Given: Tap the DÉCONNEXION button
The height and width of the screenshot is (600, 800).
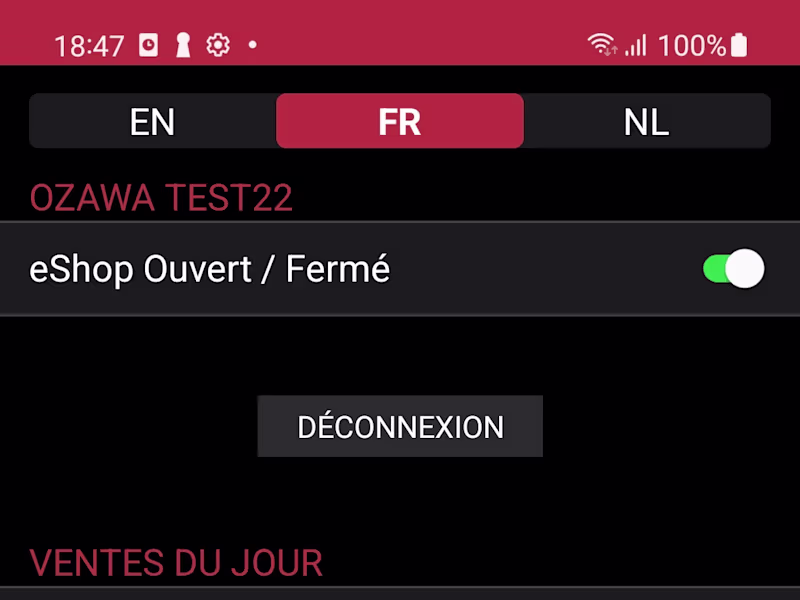Looking at the screenshot, I should (400, 427).
